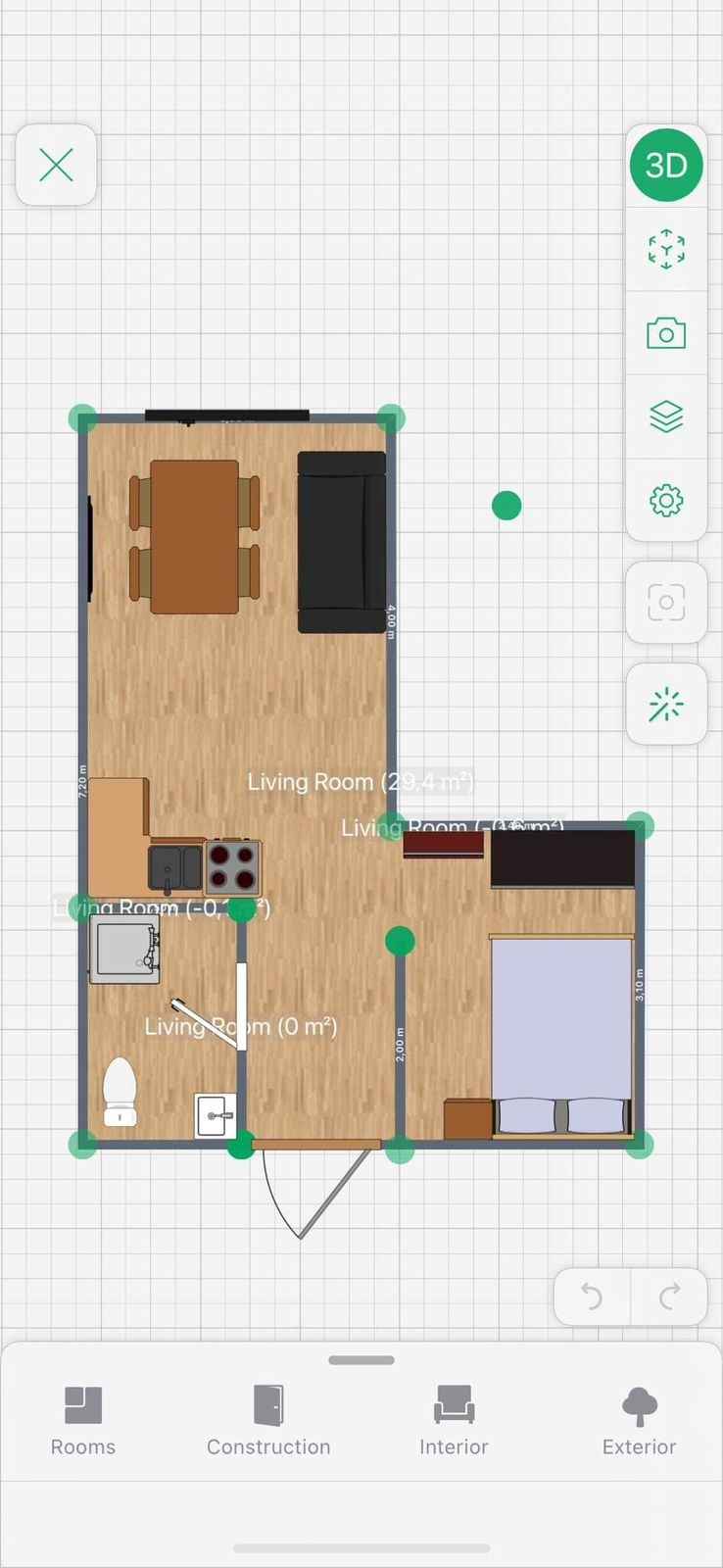
Task: Open the layers panel
Action: click(666, 416)
